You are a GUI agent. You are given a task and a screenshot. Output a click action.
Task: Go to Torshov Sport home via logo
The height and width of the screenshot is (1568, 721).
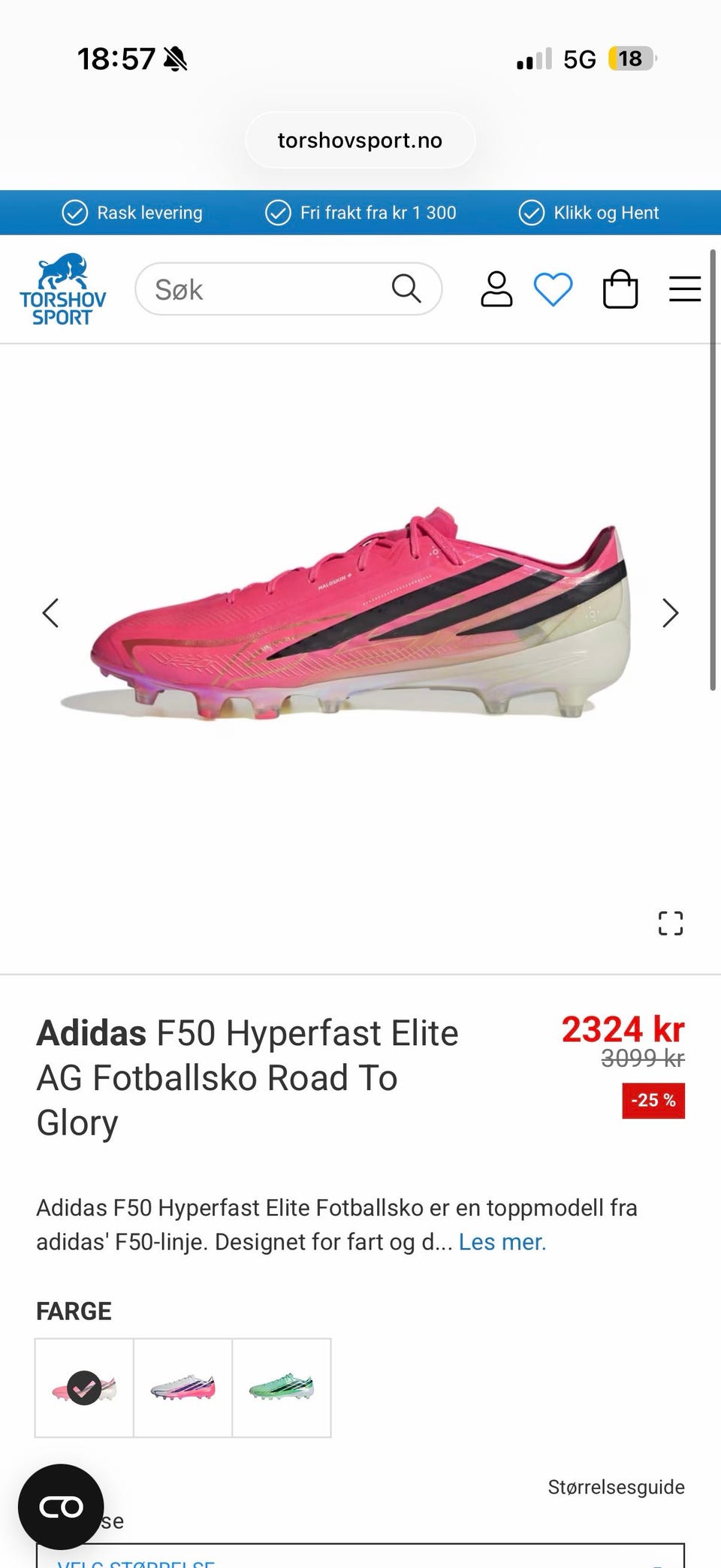coord(63,289)
